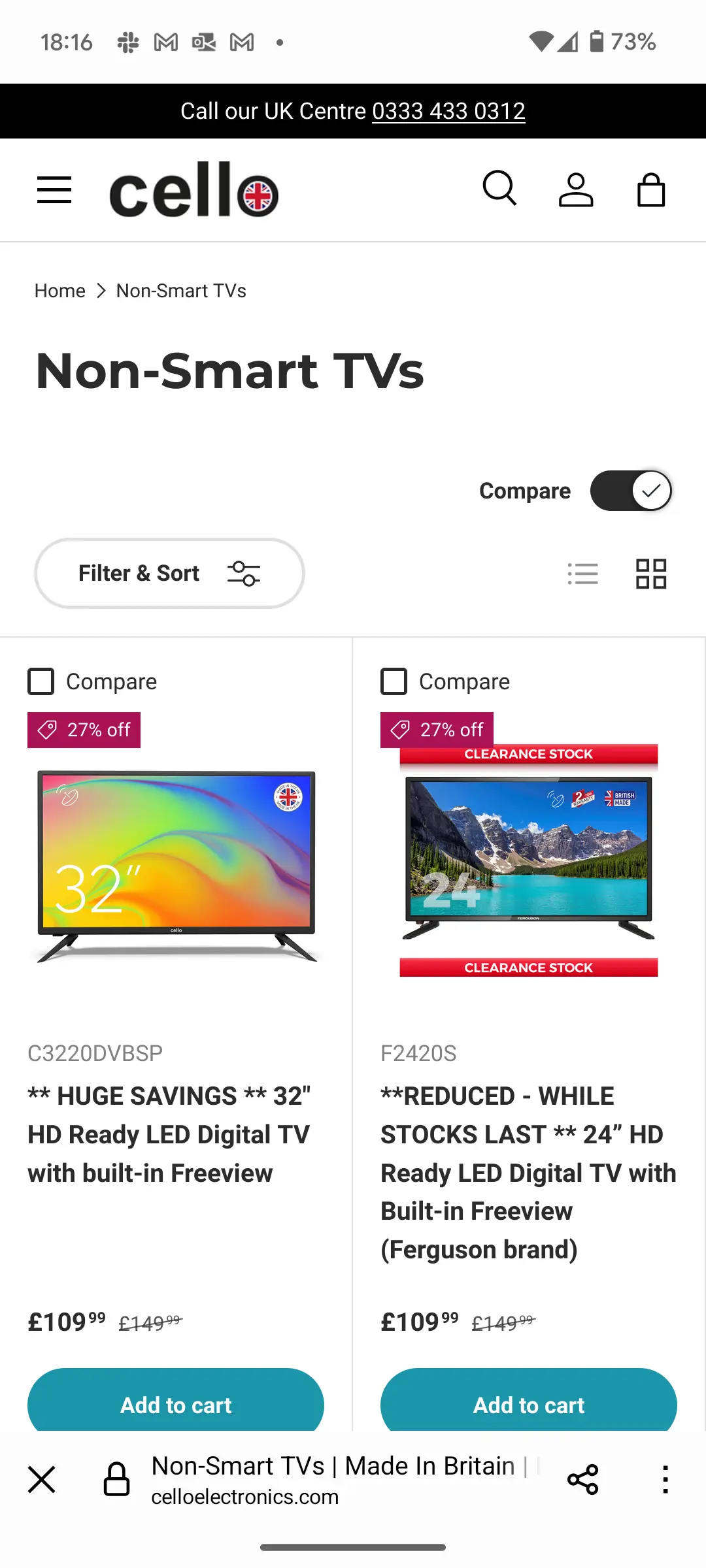The height and width of the screenshot is (1568, 706).
Task: Close the browser custom tab
Action: [x=42, y=1480]
